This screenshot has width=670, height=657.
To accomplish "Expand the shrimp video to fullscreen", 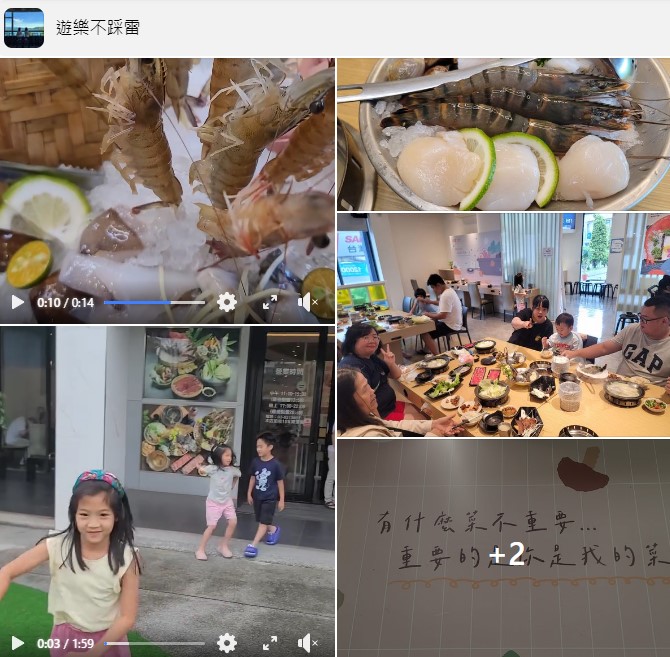I will [x=270, y=302].
